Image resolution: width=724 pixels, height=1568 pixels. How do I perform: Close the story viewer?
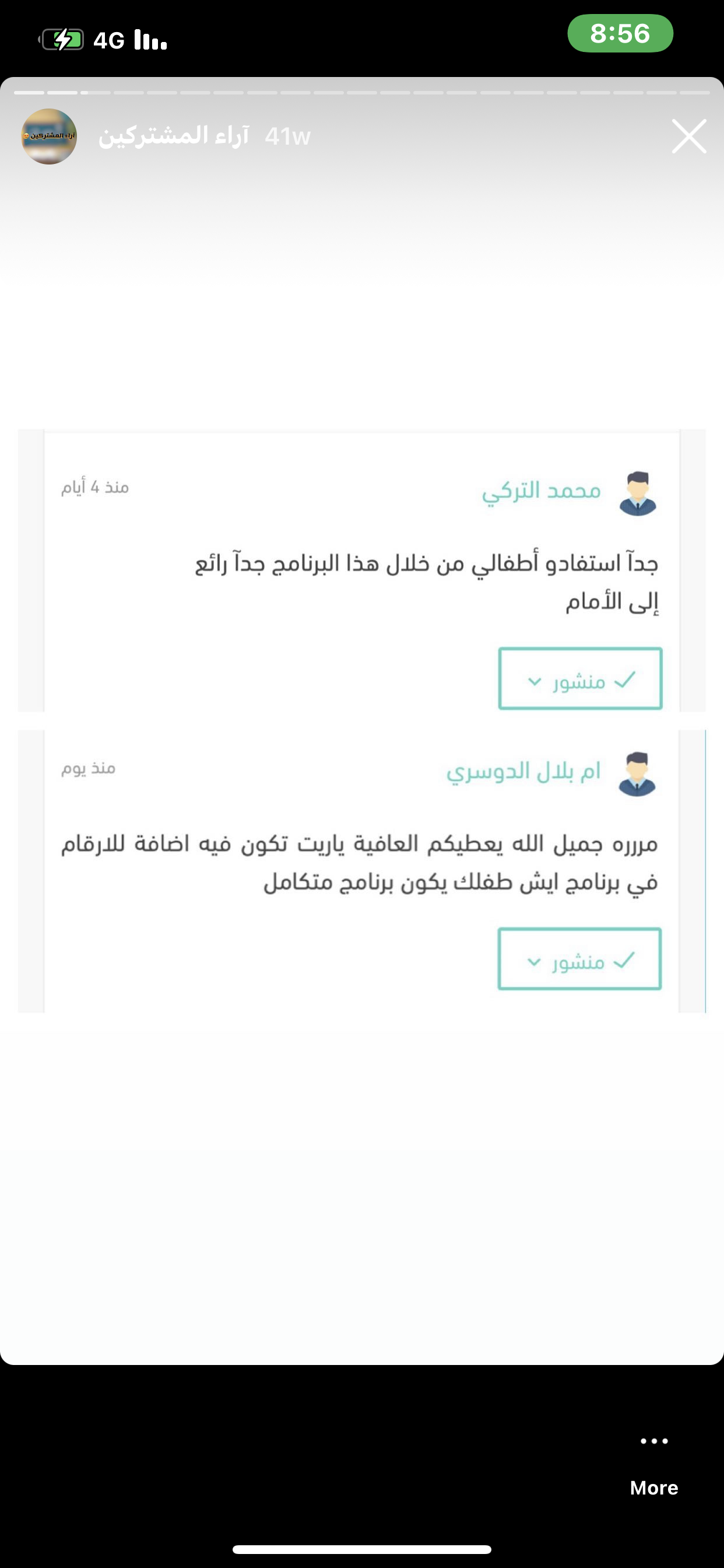point(688,136)
